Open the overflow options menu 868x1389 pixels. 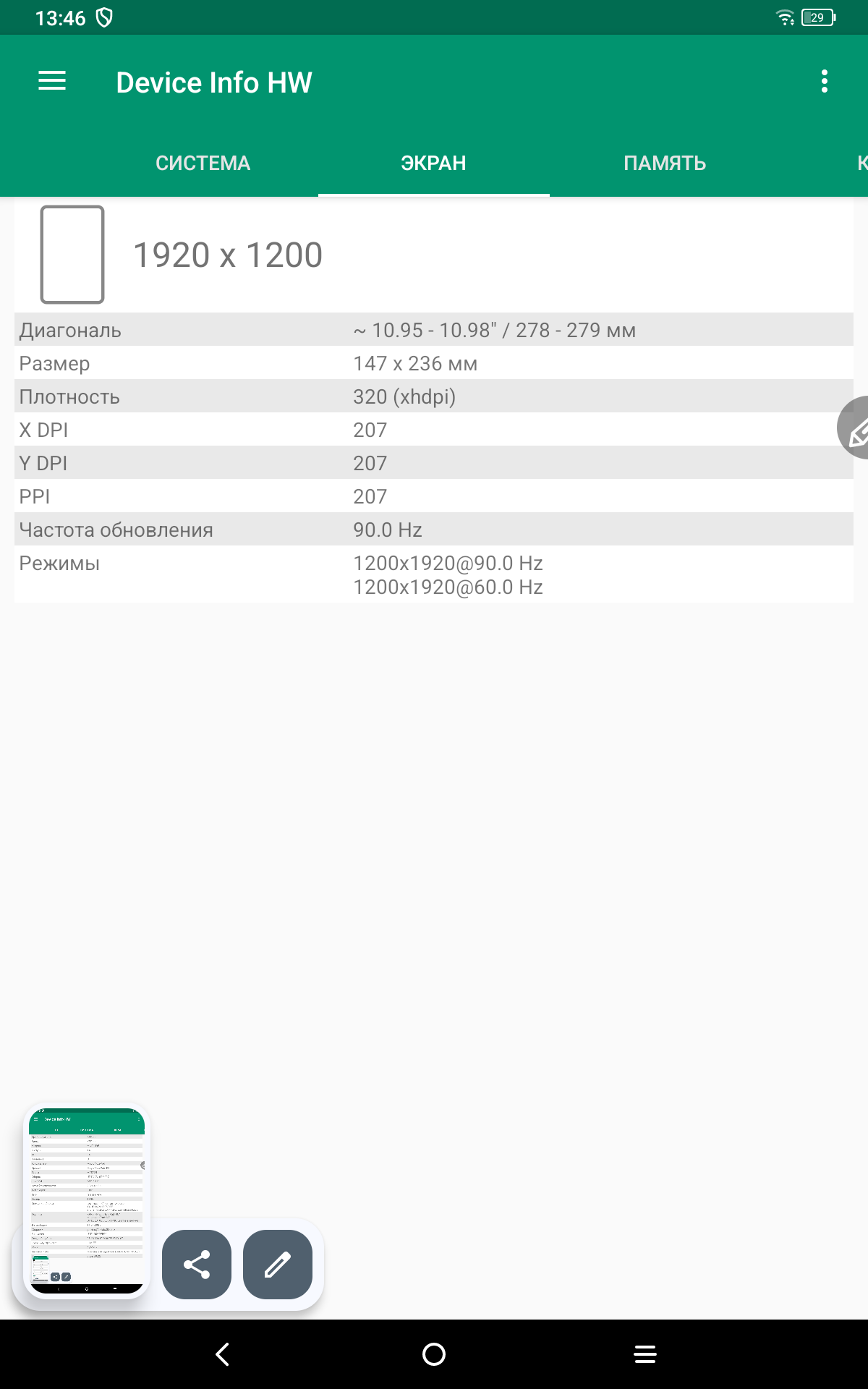[x=824, y=81]
